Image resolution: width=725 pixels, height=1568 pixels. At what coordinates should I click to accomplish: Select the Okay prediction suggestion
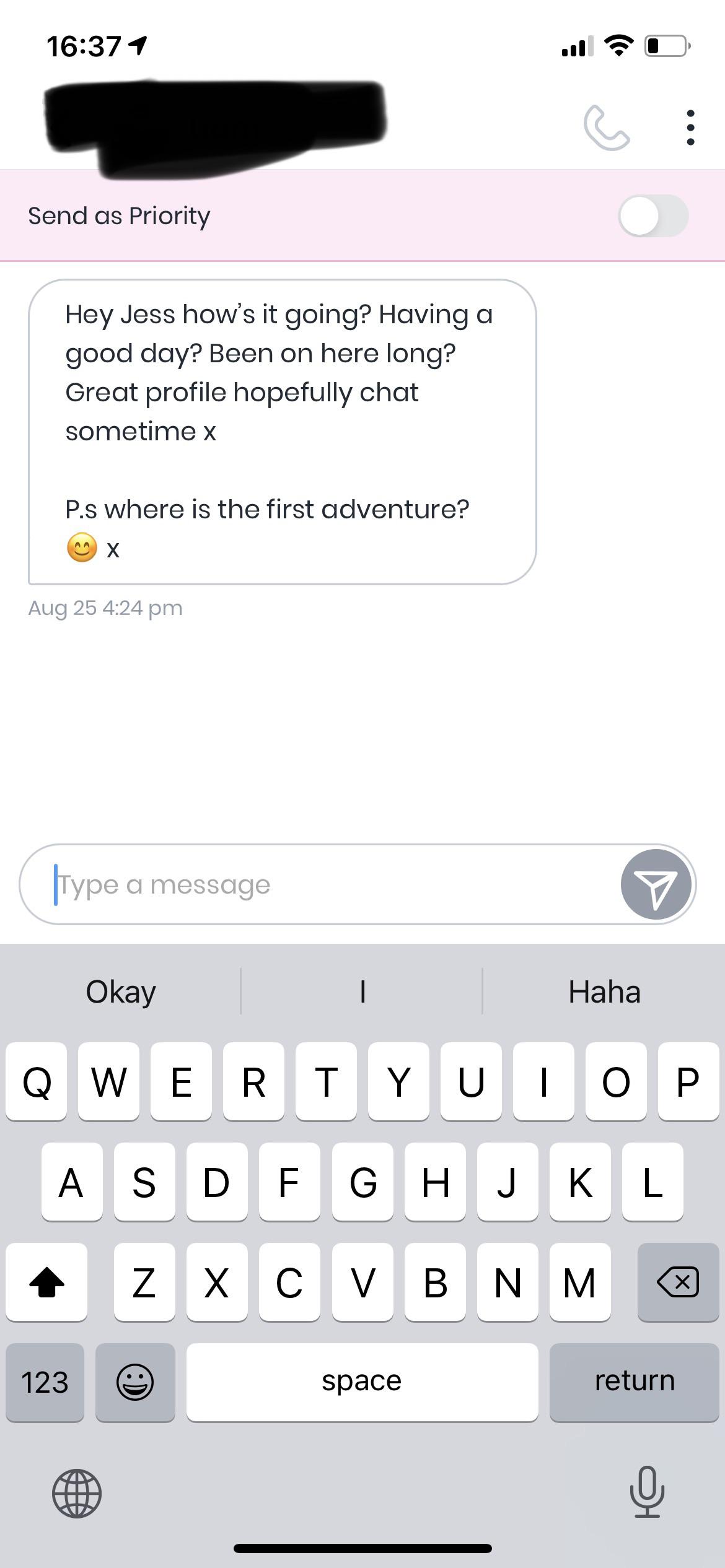[x=121, y=991]
